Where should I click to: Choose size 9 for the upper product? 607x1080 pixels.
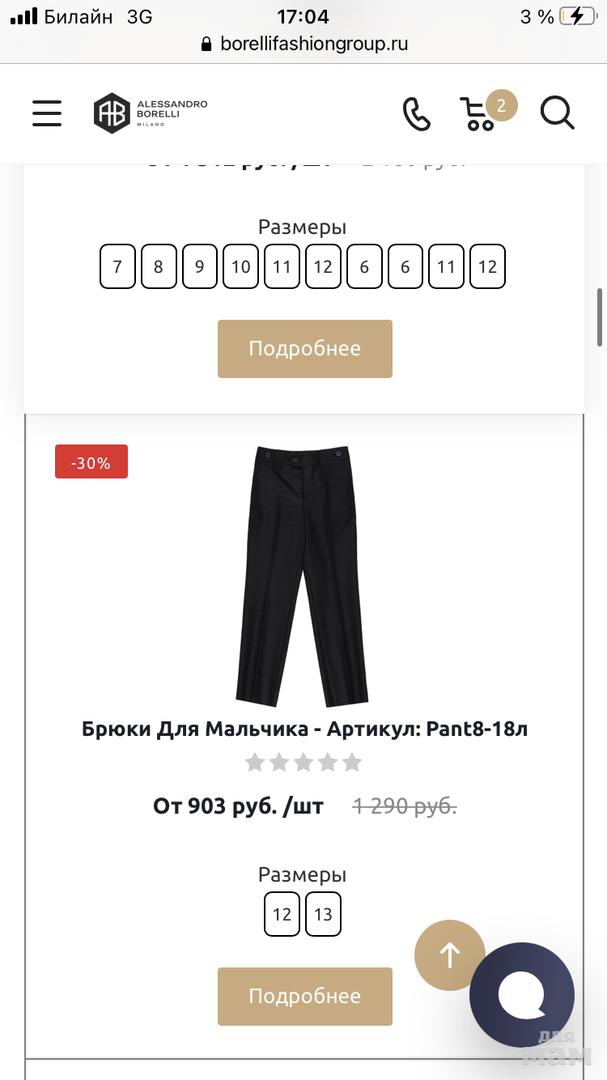click(199, 267)
